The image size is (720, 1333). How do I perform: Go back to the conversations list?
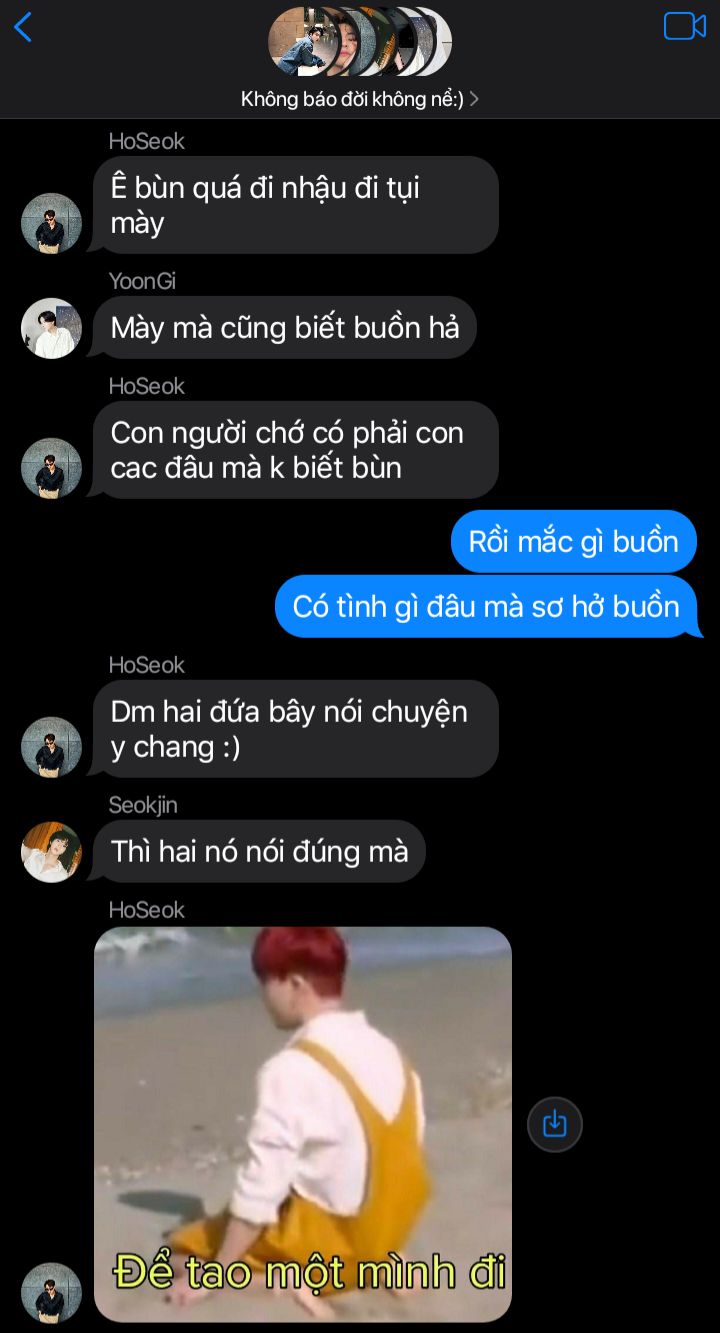tap(23, 27)
